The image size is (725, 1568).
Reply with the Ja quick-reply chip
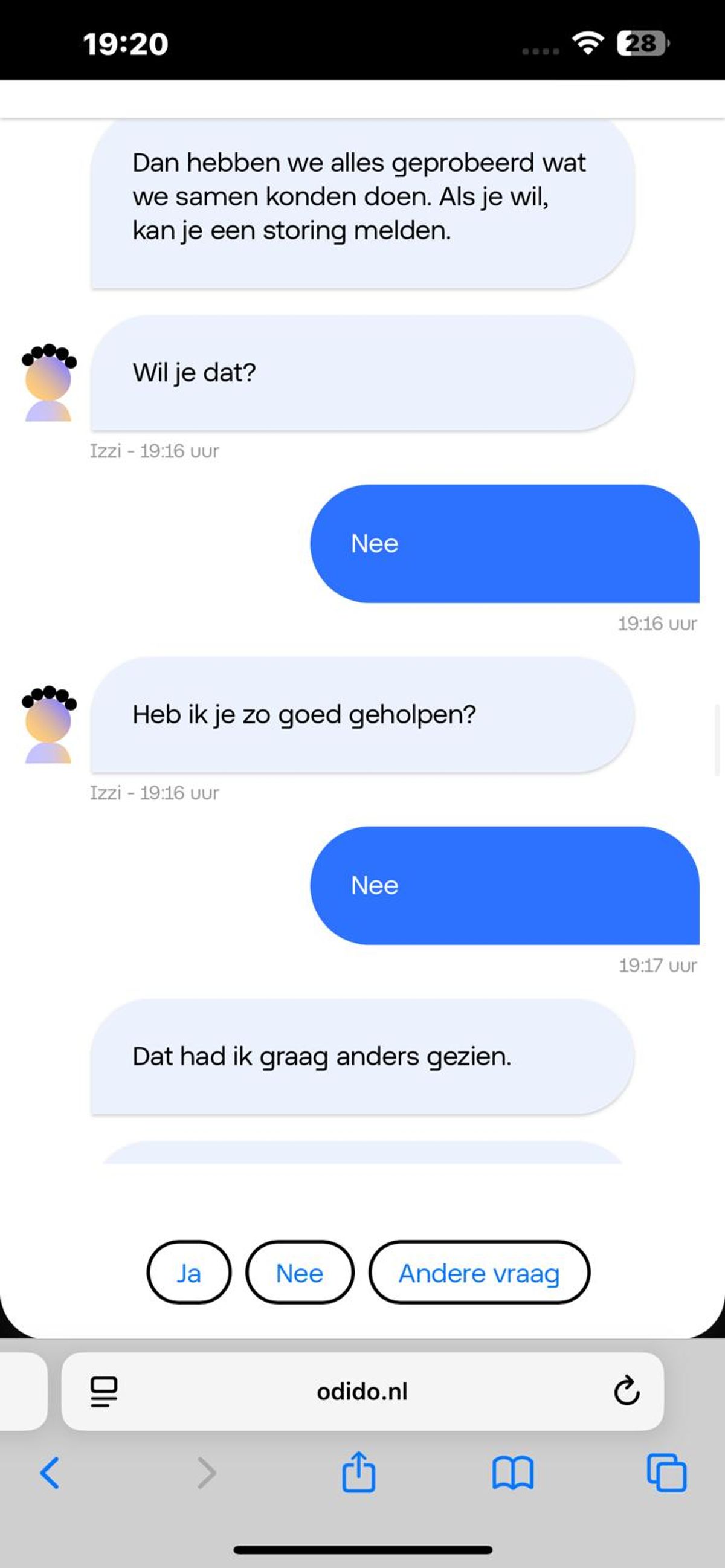[x=188, y=1273]
